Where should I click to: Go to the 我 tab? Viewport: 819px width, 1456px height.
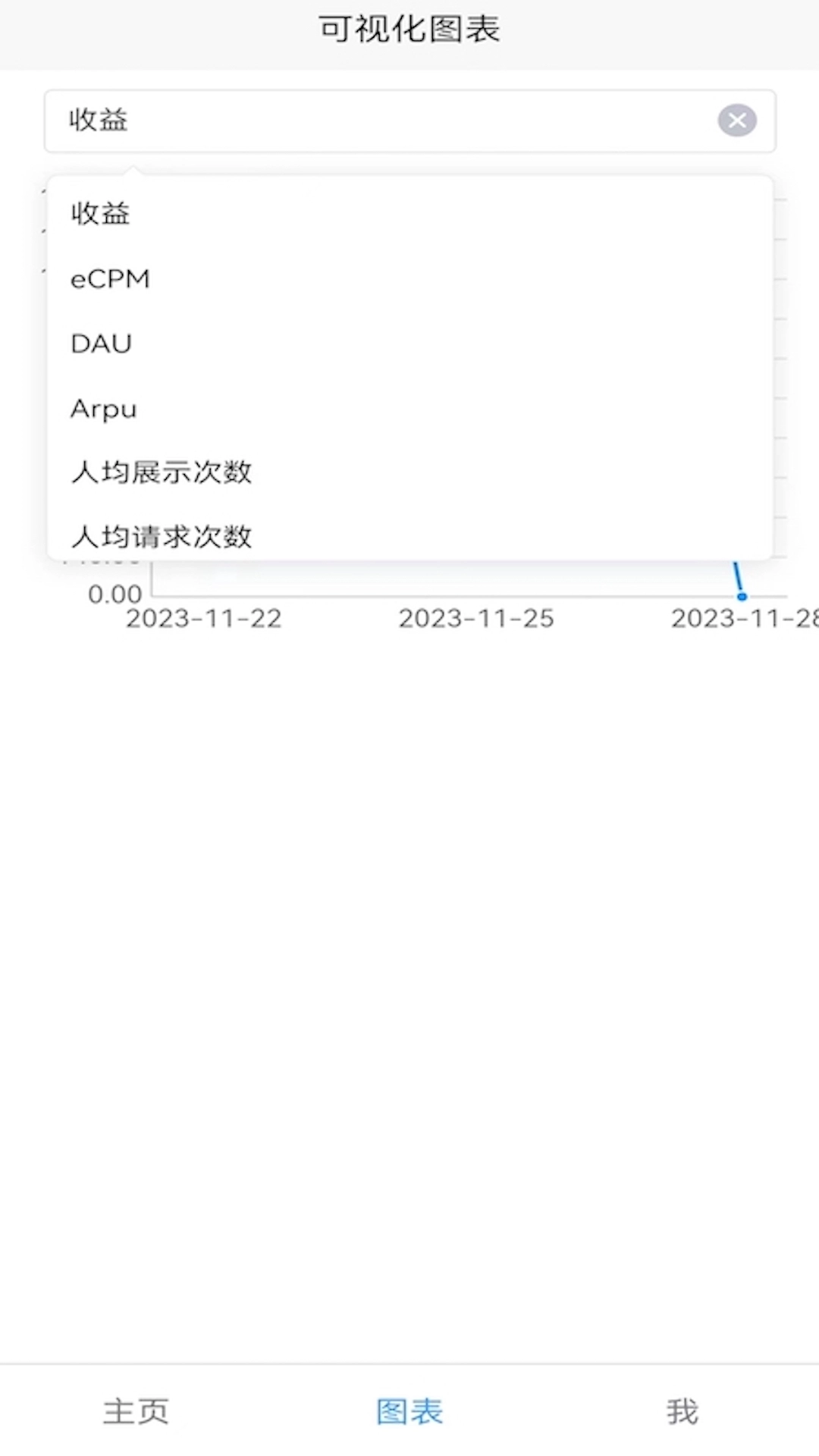[x=682, y=1410]
